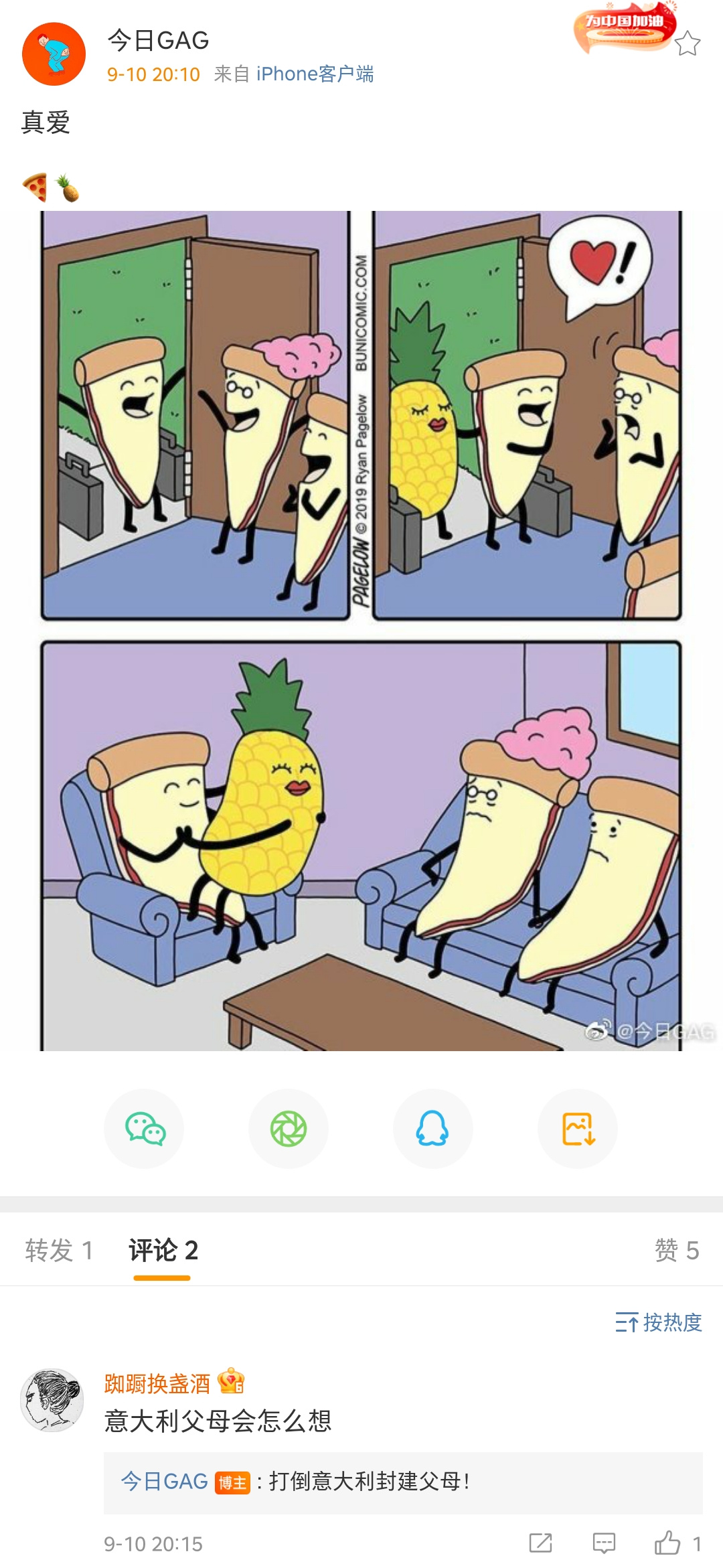
Task: Open the 赞 likes tab
Action: (676, 1251)
